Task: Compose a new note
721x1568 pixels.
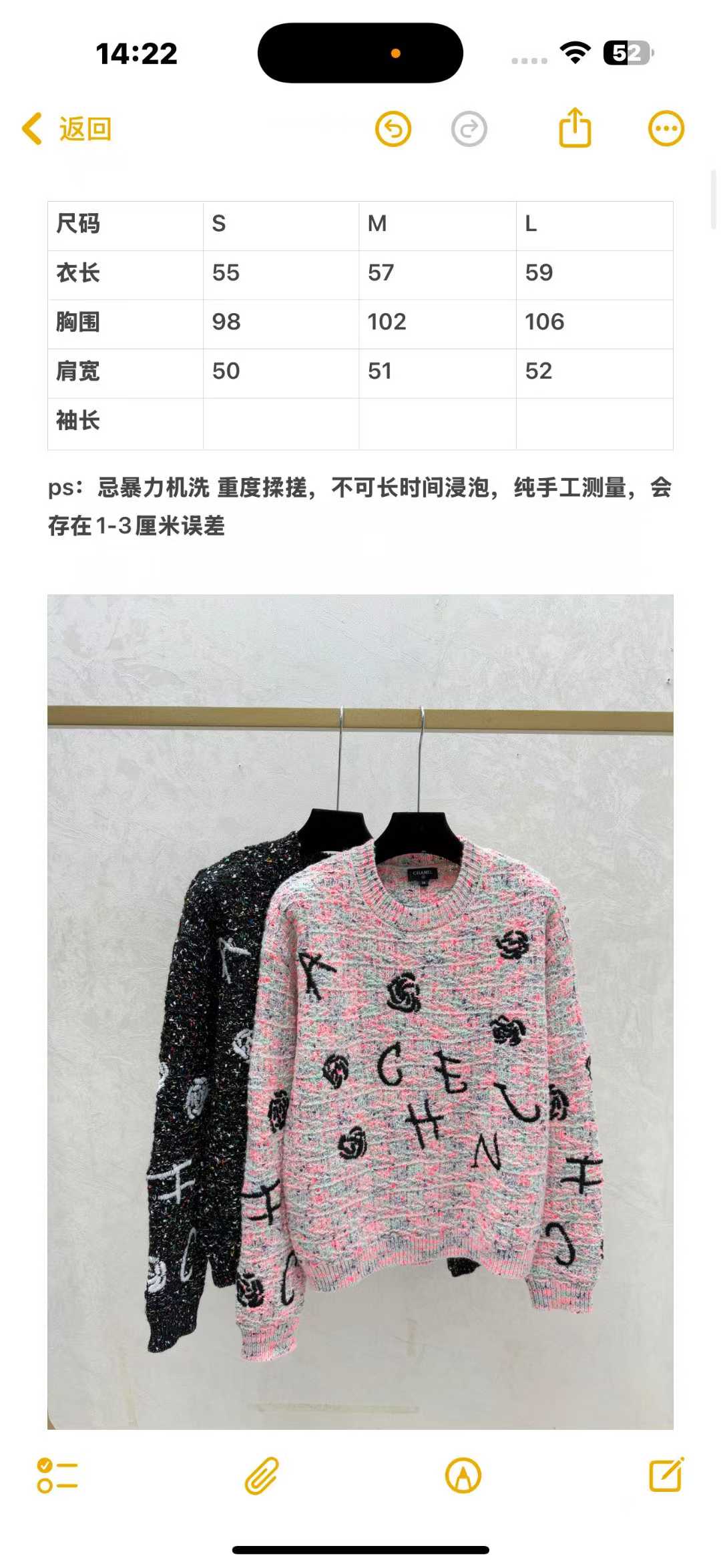Action: [x=666, y=1474]
